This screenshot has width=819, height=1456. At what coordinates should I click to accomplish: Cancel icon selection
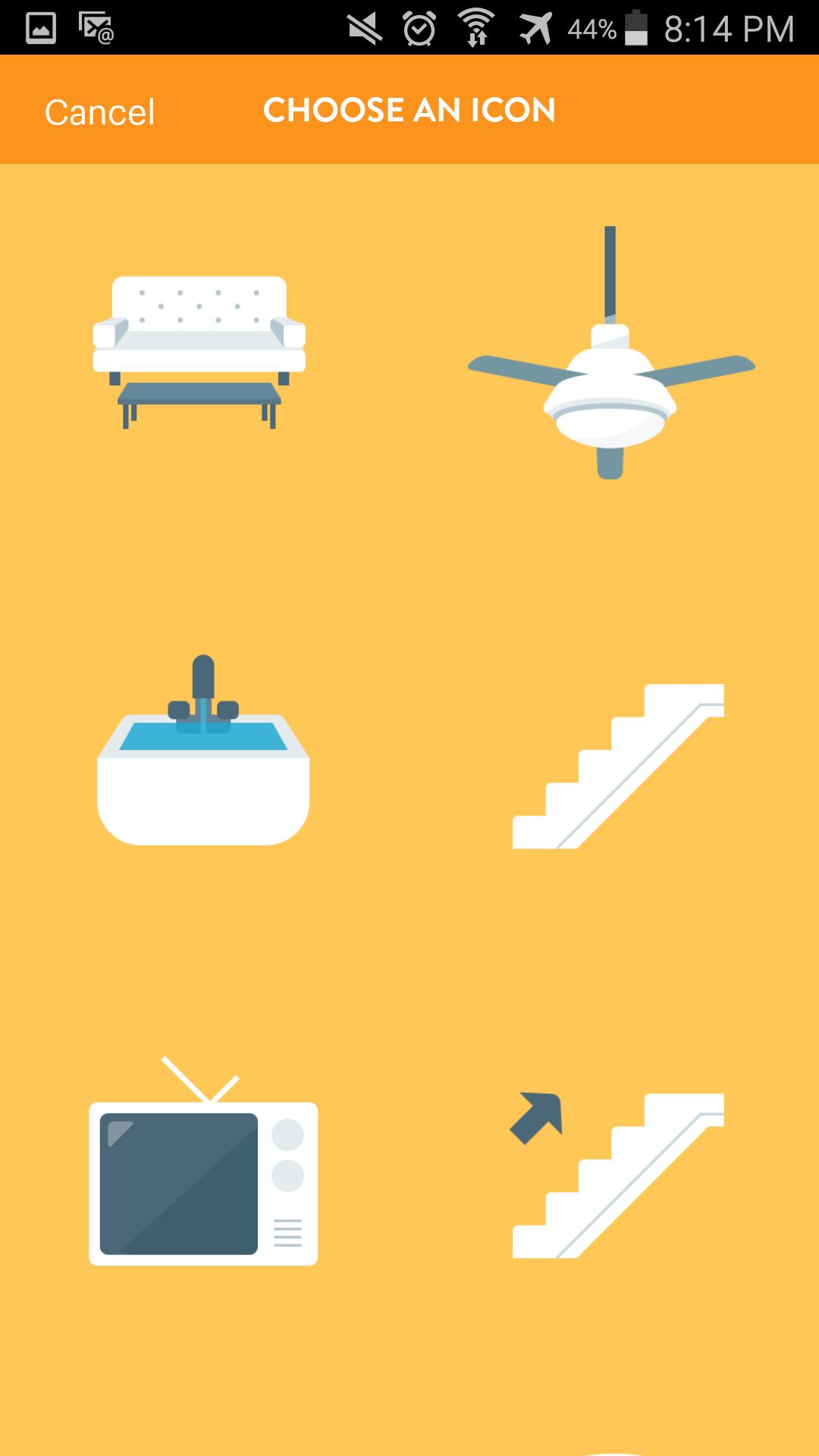99,112
